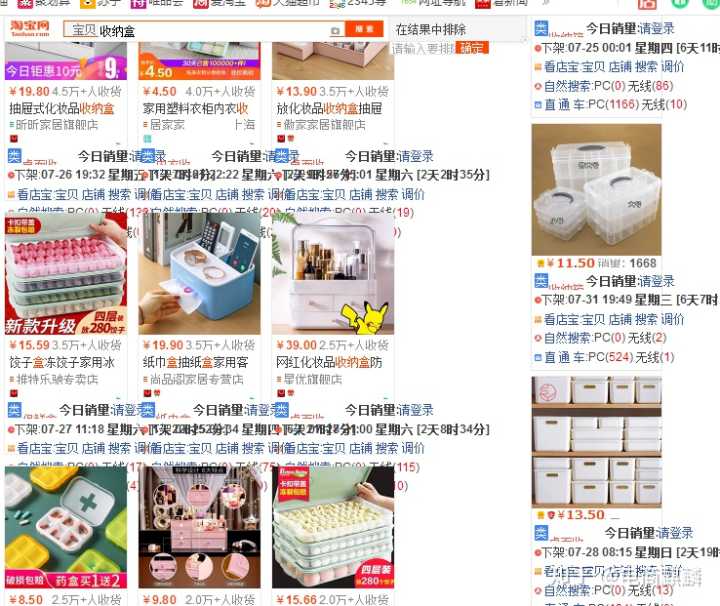Open the ¥11.50 clear stacked box product
This screenshot has width=720, height=606.
point(596,190)
